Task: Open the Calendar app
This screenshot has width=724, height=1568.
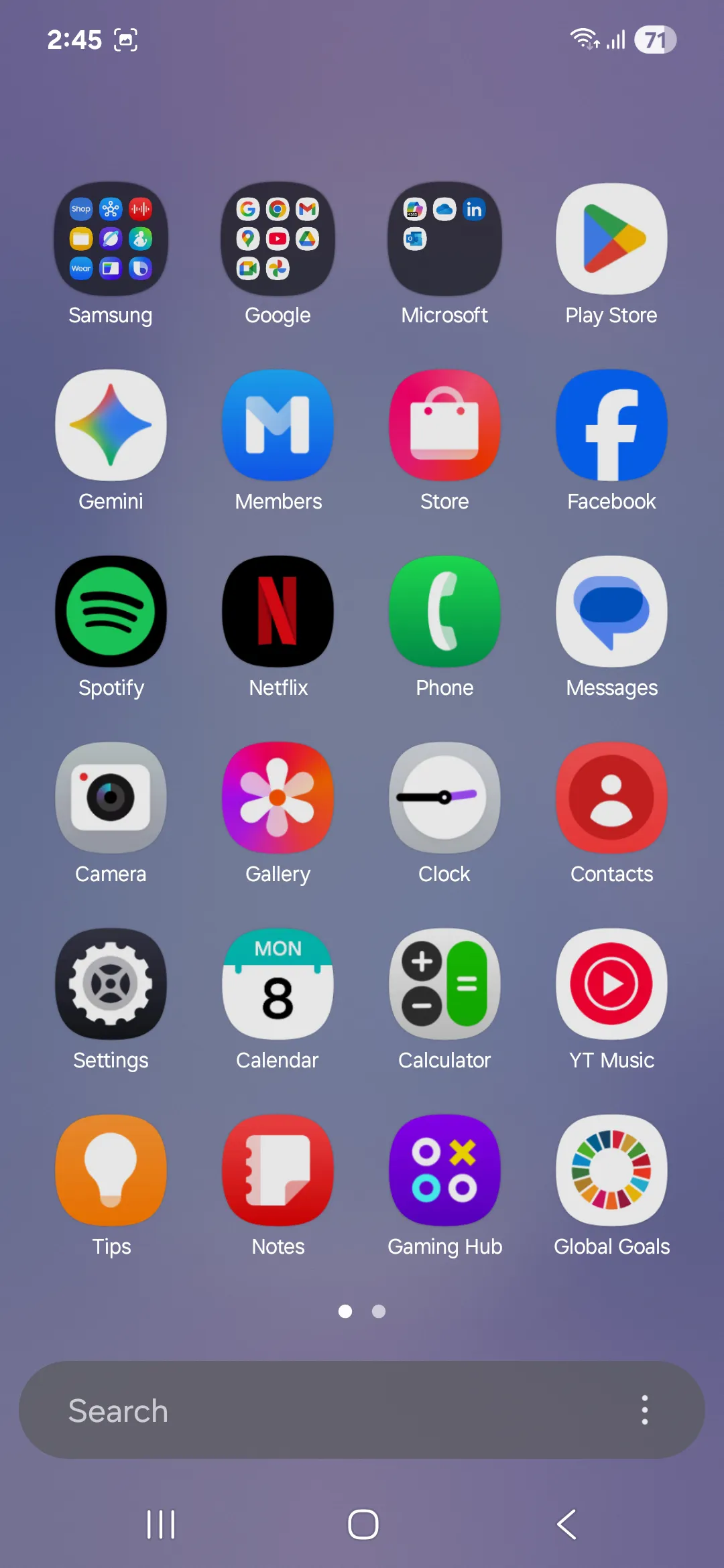Action: click(278, 984)
